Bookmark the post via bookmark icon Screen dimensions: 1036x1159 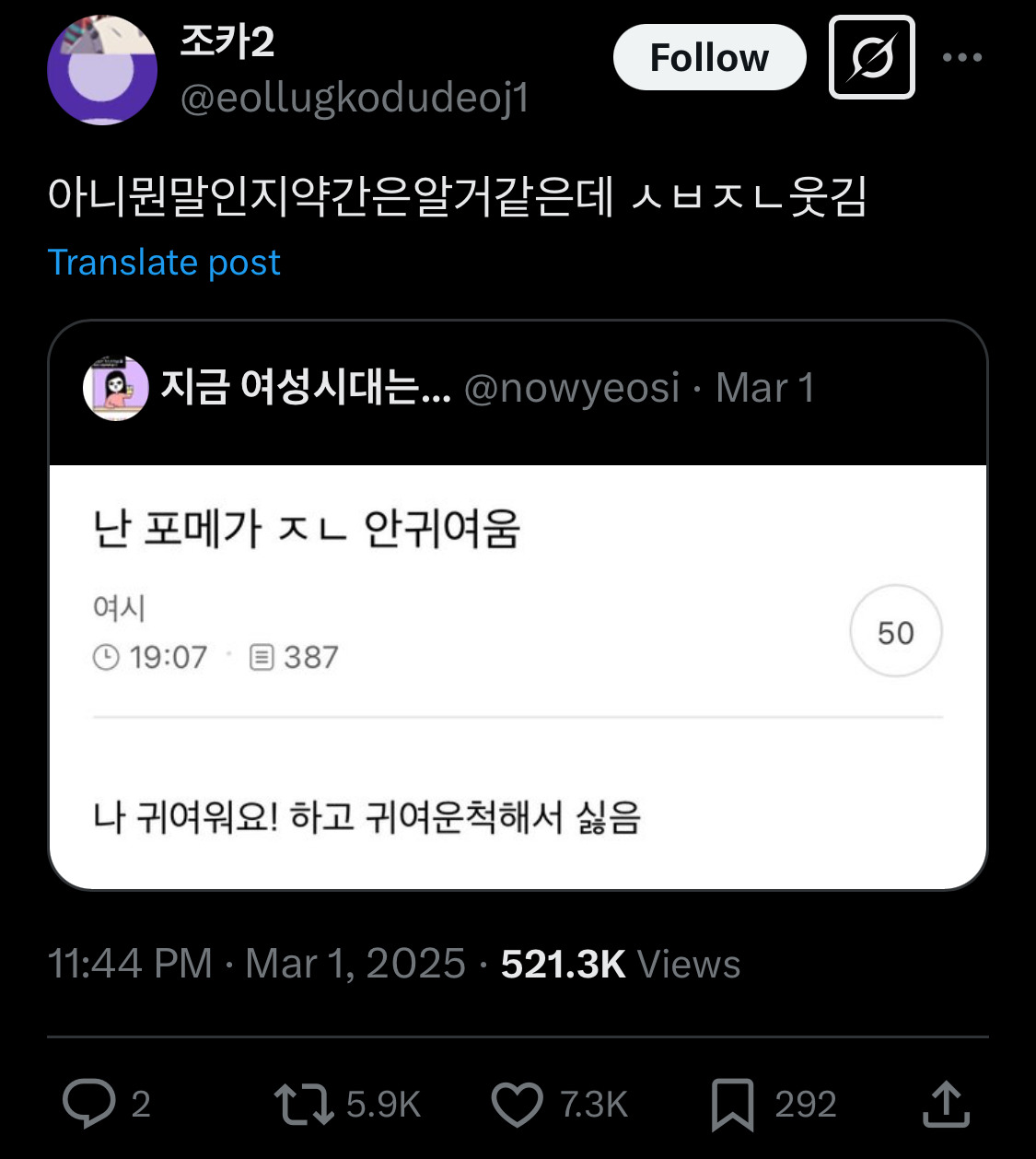click(x=732, y=1102)
